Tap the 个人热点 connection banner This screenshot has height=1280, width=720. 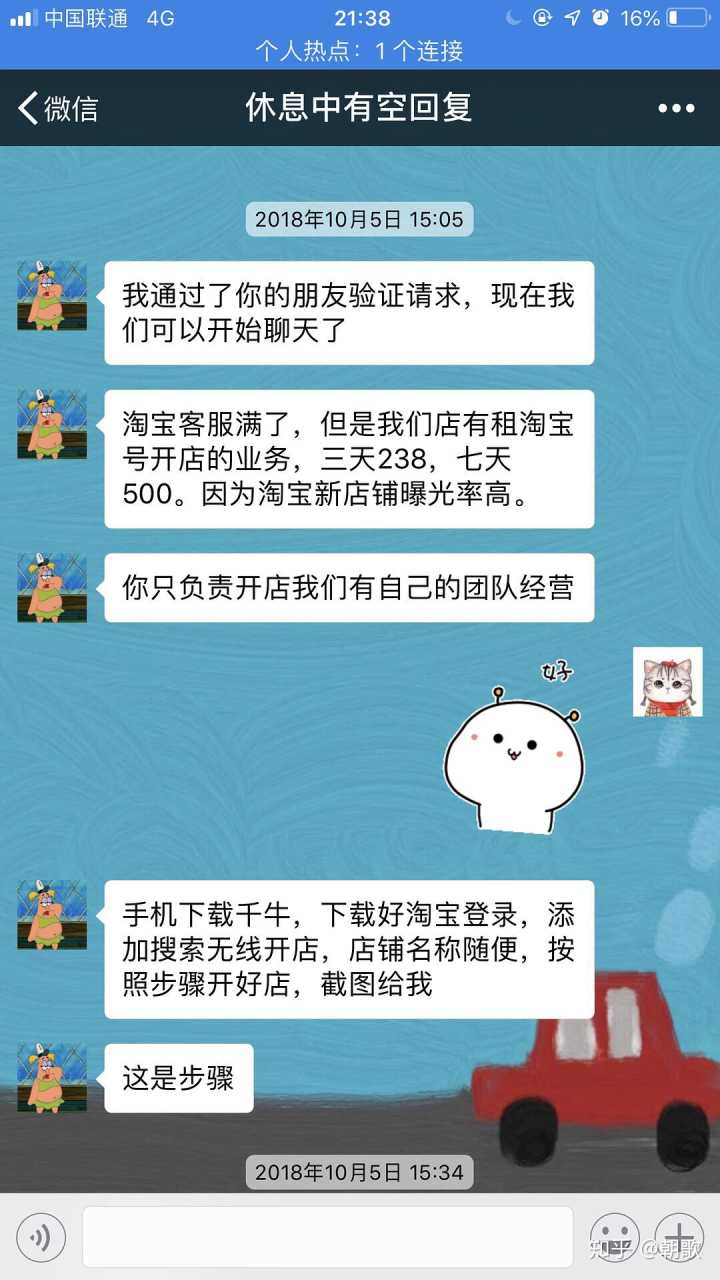click(x=360, y=50)
